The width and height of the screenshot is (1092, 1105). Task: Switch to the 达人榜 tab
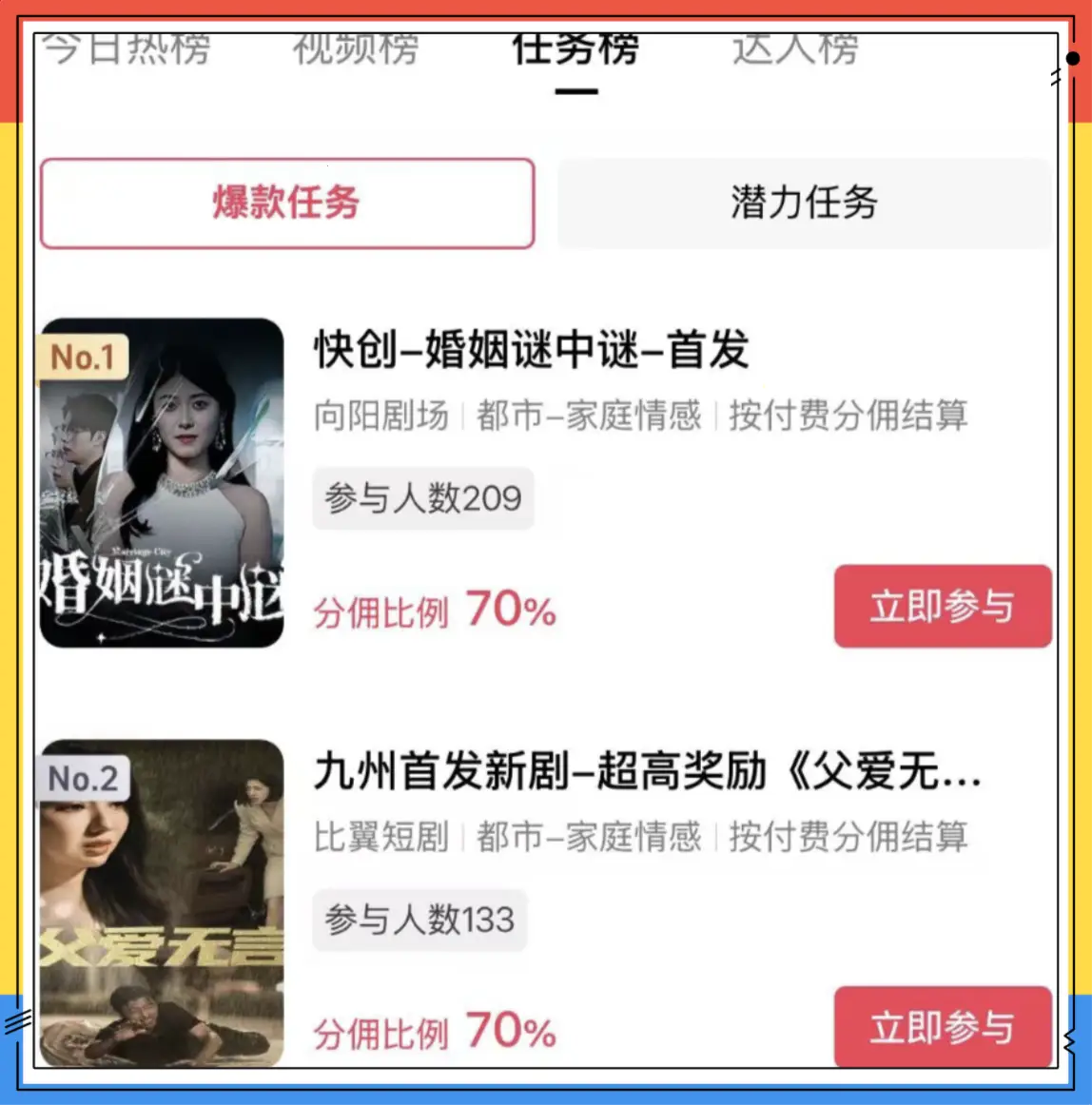tap(795, 48)
